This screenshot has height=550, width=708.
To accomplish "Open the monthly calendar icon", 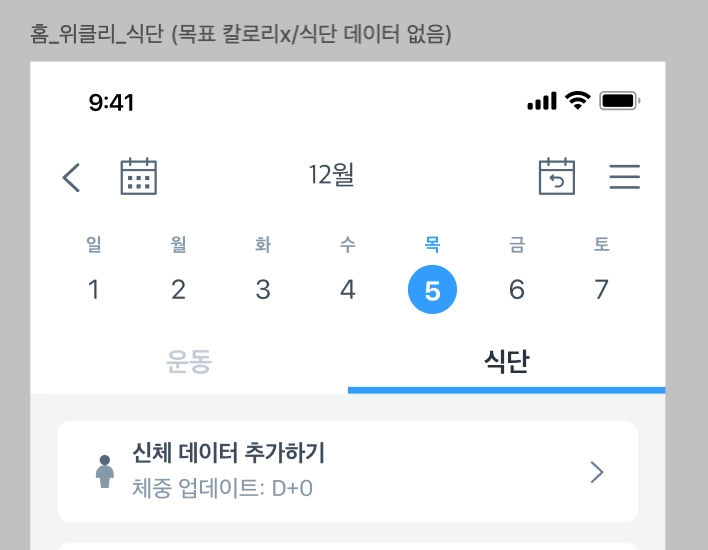I will click(x=139, y=177).
